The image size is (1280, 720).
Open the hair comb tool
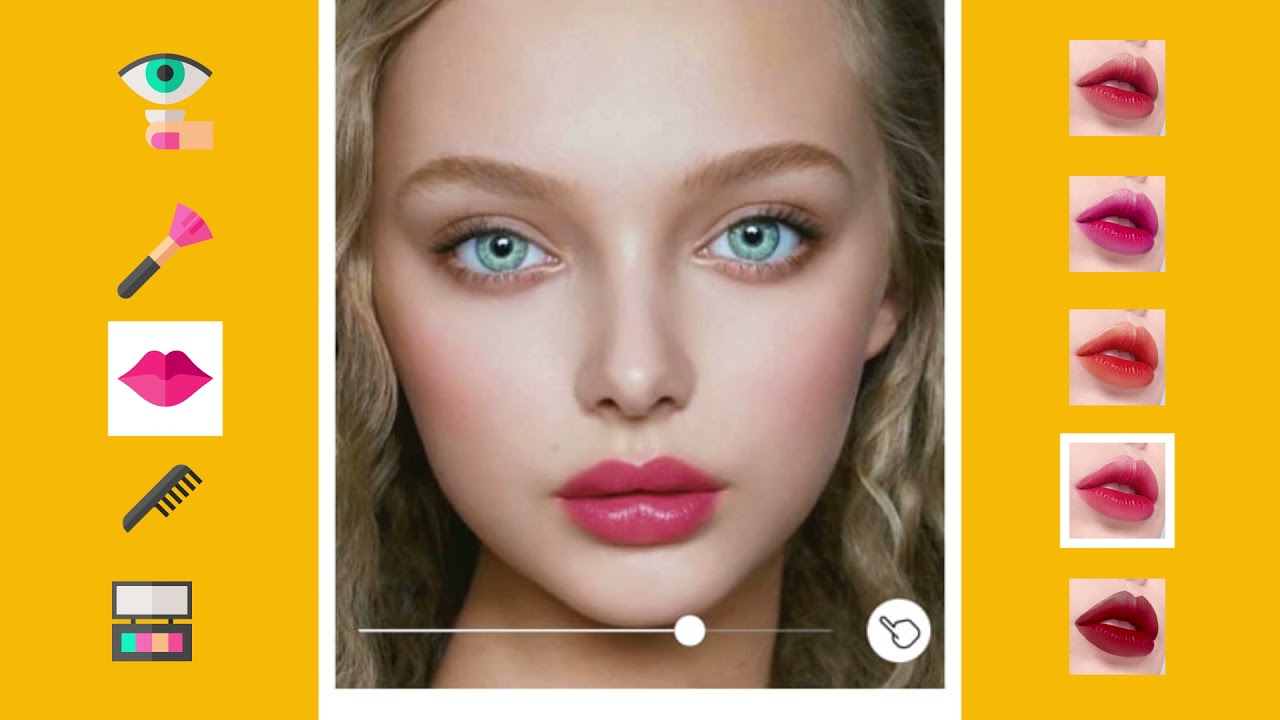click(x=163, y=497)
